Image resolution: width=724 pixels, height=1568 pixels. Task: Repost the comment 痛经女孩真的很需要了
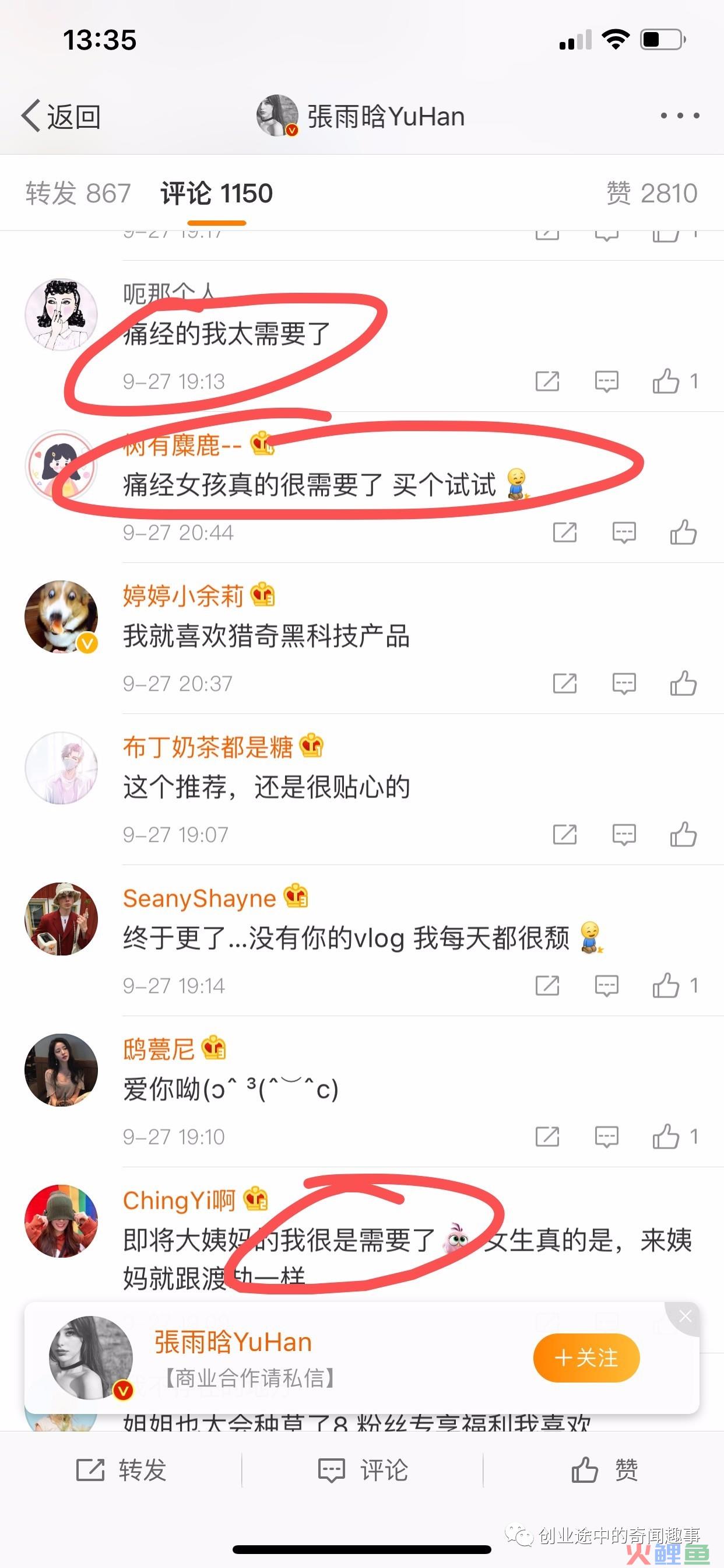(565, 533)
